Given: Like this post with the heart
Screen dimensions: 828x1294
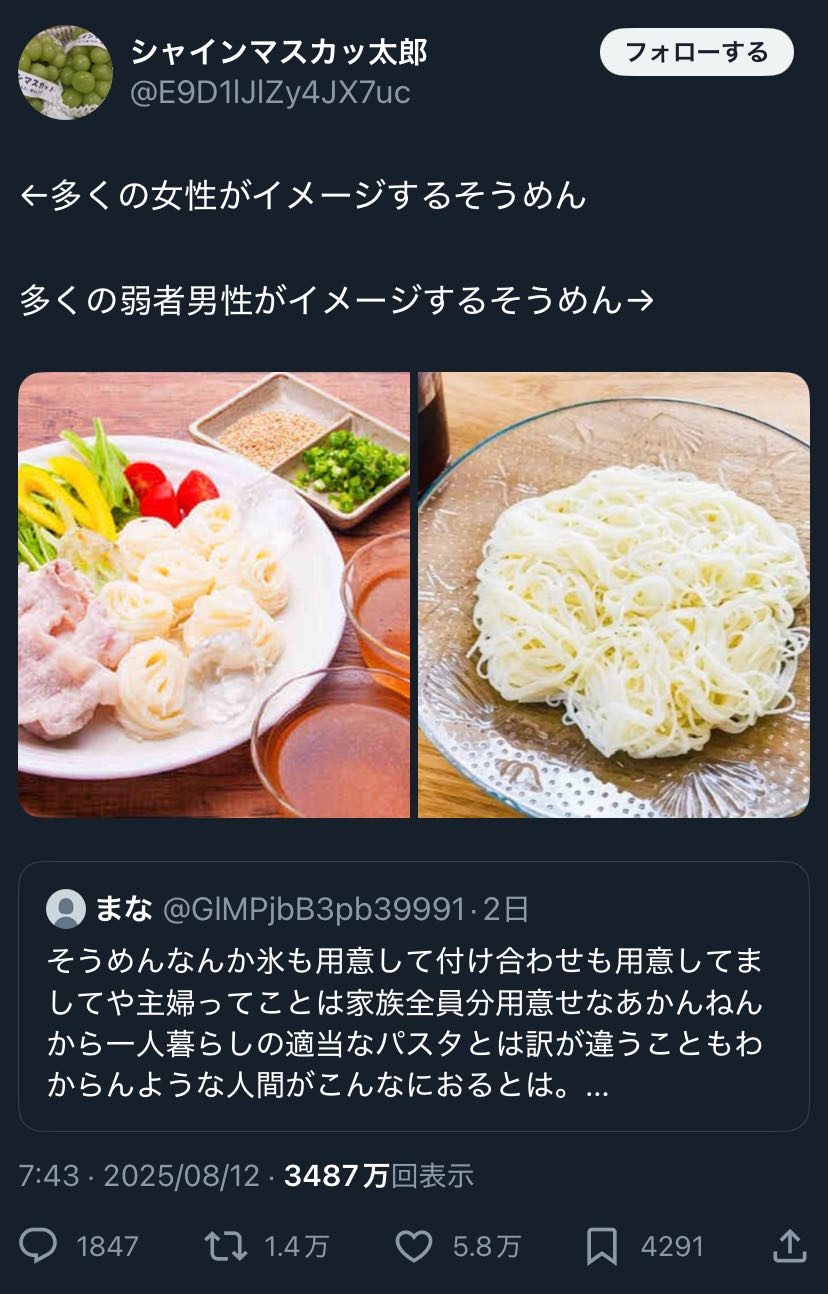Looking at the screenshot, I should click(413, 1246).
